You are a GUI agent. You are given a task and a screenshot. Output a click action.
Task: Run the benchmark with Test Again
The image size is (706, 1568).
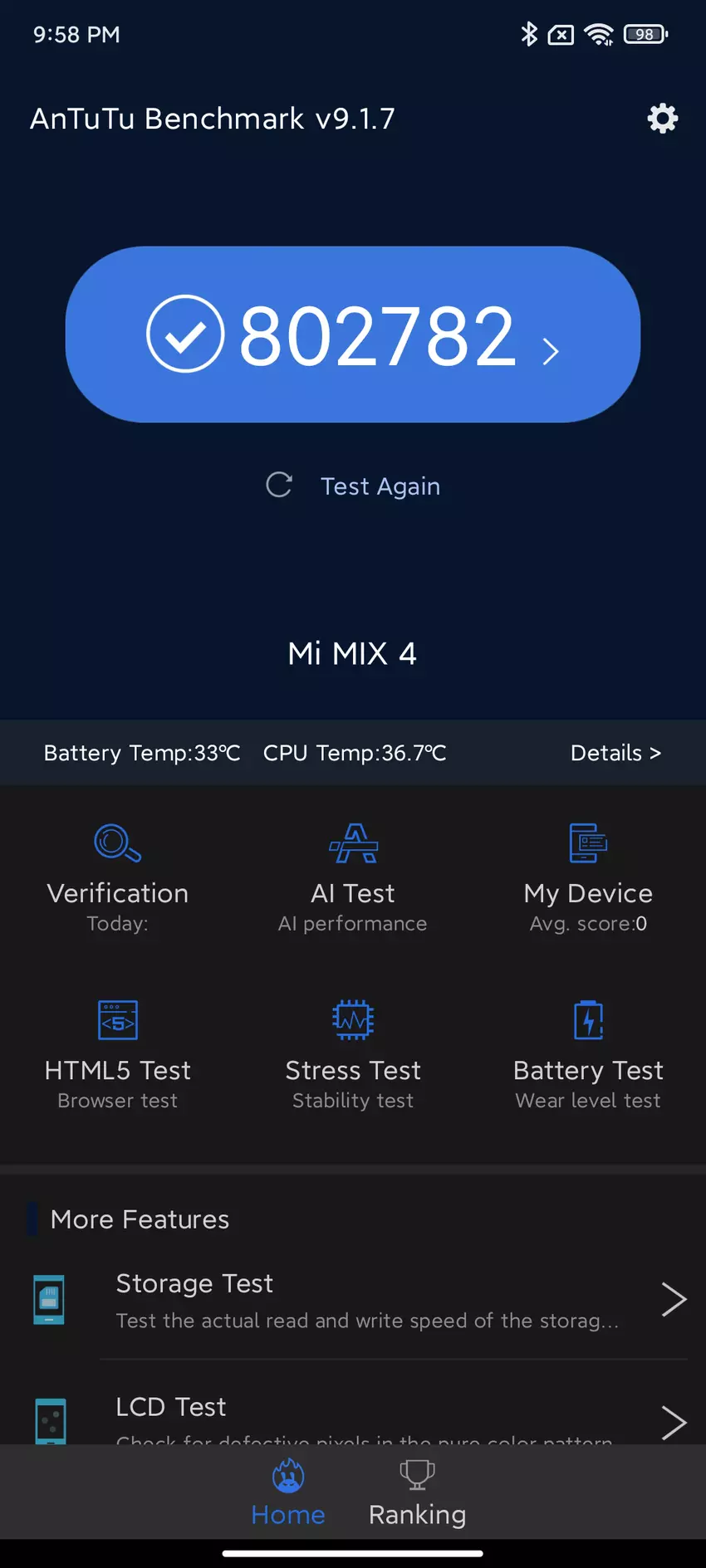click(355, 486)
